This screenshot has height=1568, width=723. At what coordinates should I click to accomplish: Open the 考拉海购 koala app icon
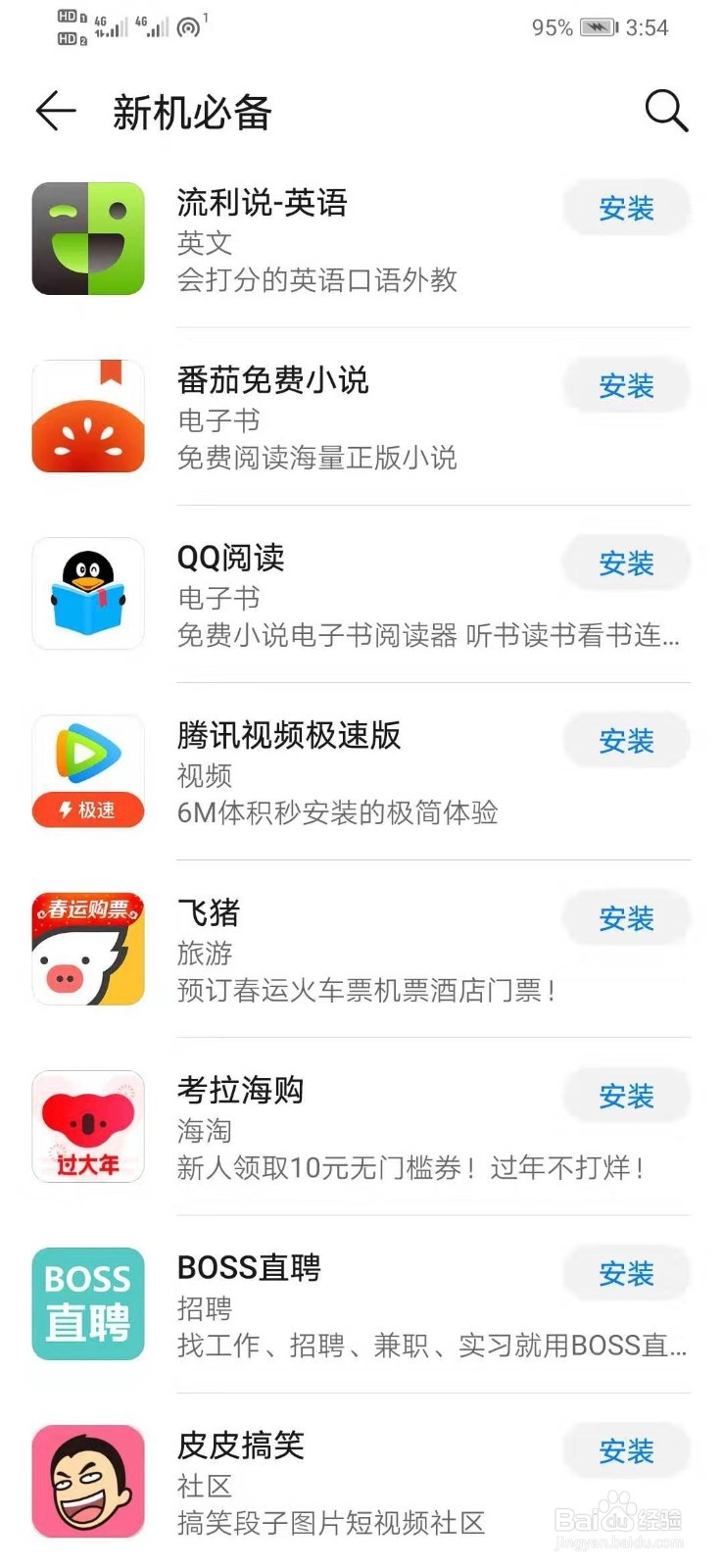click(x=87, y=1125)
